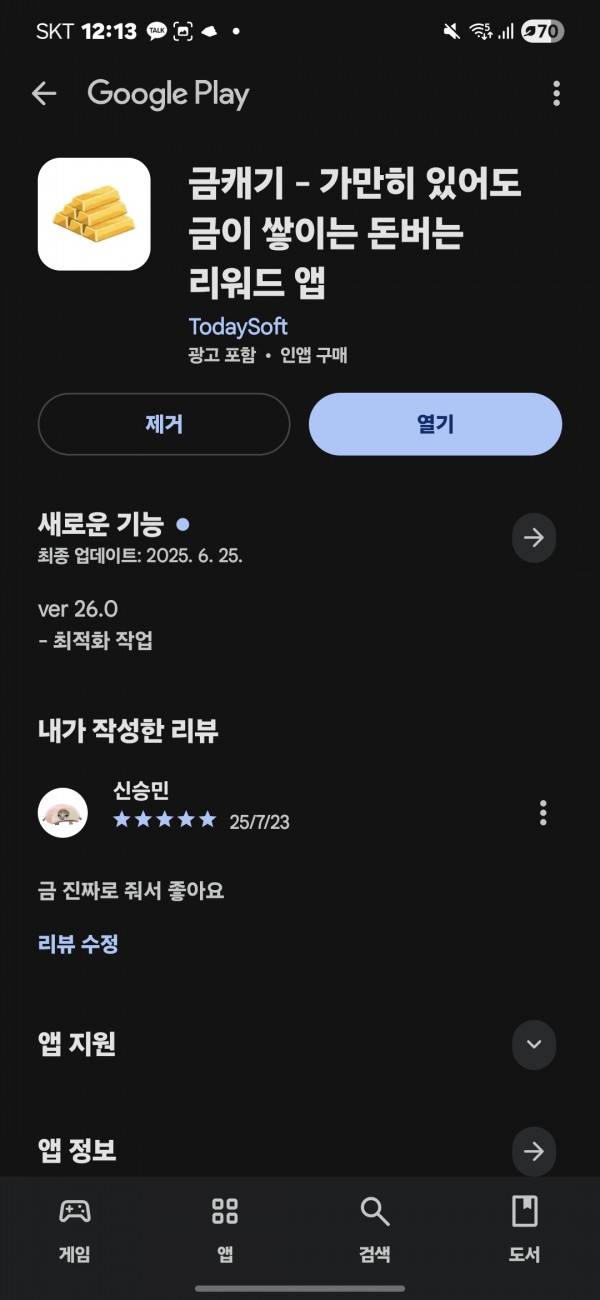This screenshot has height=1300, width=600.
Task: Open the overflow menu in the app bar
Action: tap(556, 94)
